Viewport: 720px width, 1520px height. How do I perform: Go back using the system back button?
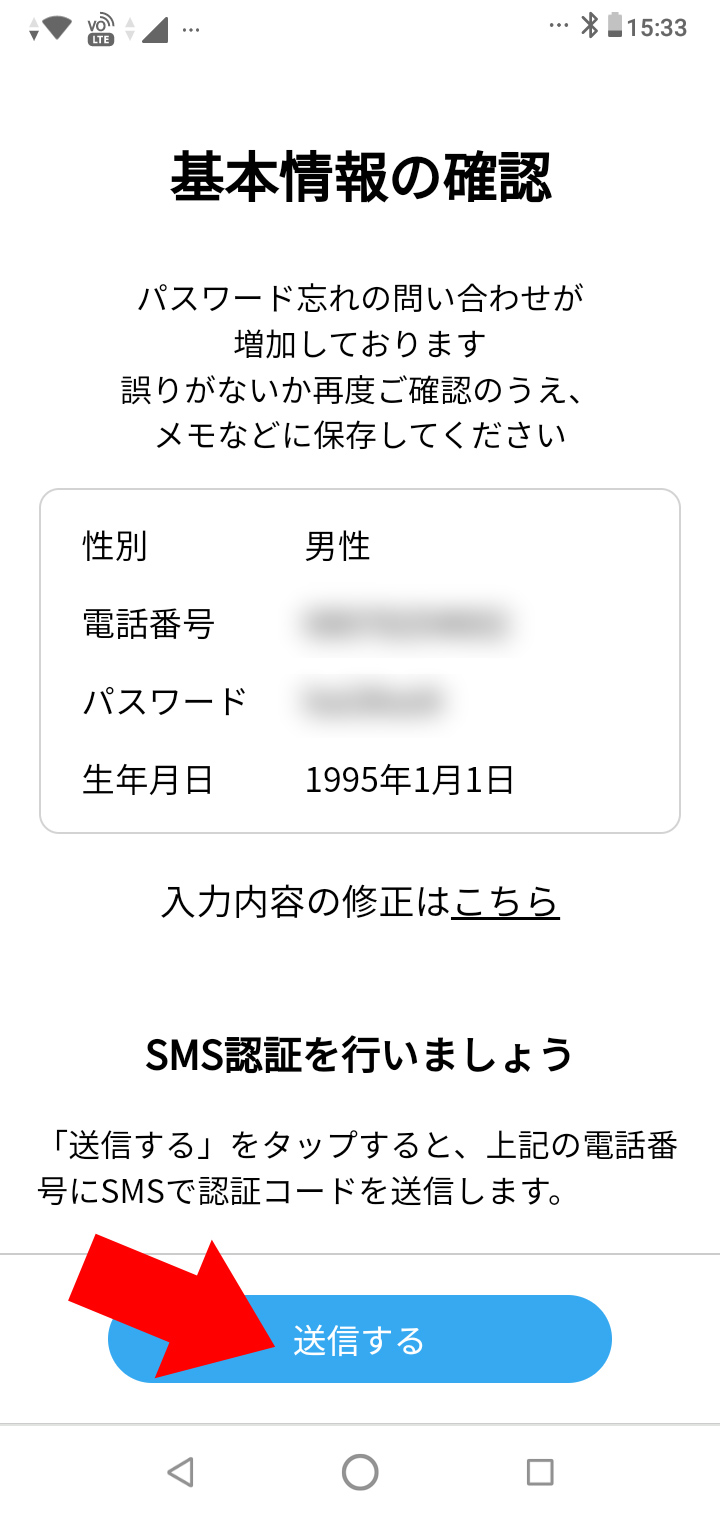[x=180, y=1472]
